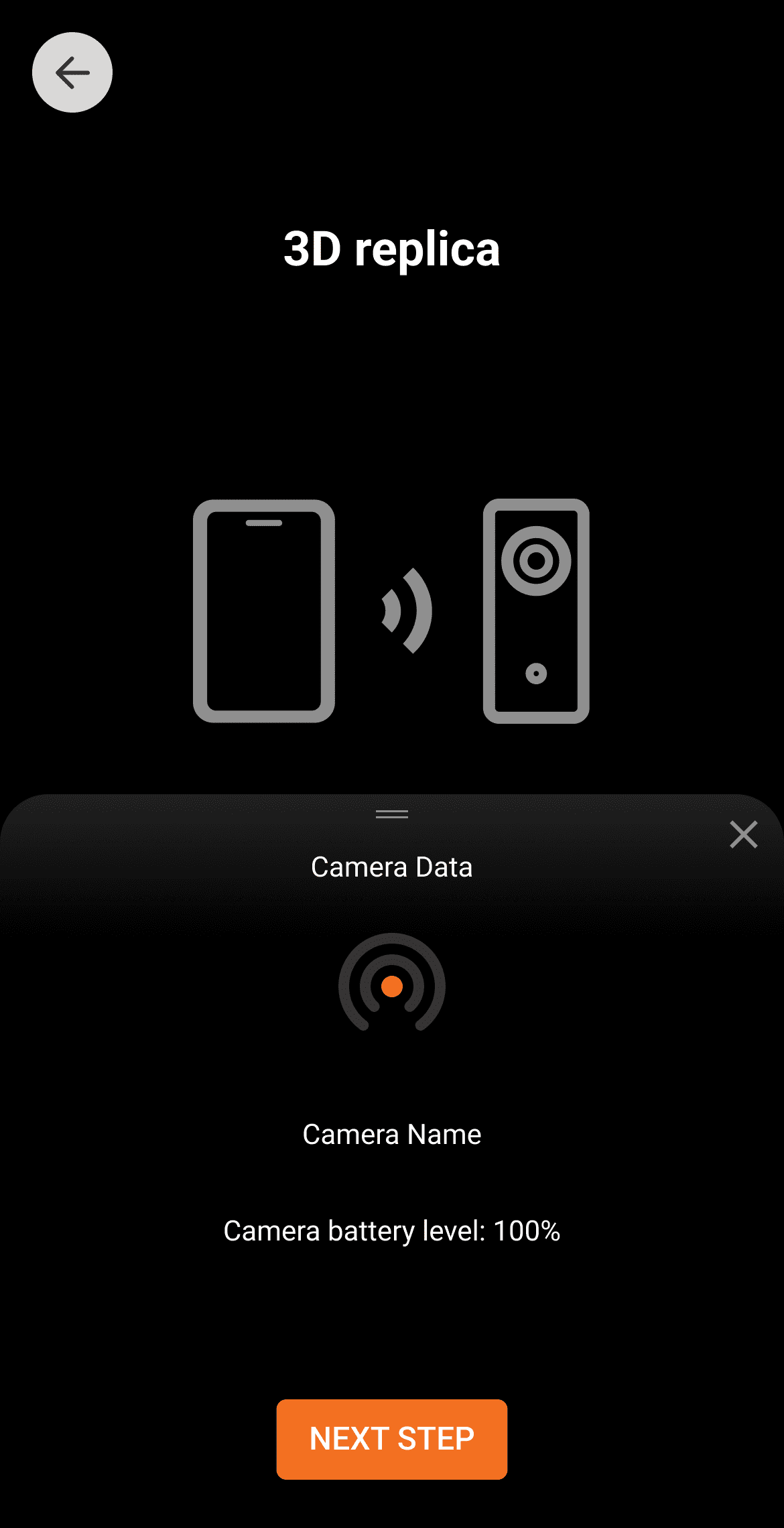Tap the Camera Data sheet handle
The height and width of the screenshot is (1528, 784).
(x=392, y=814)
